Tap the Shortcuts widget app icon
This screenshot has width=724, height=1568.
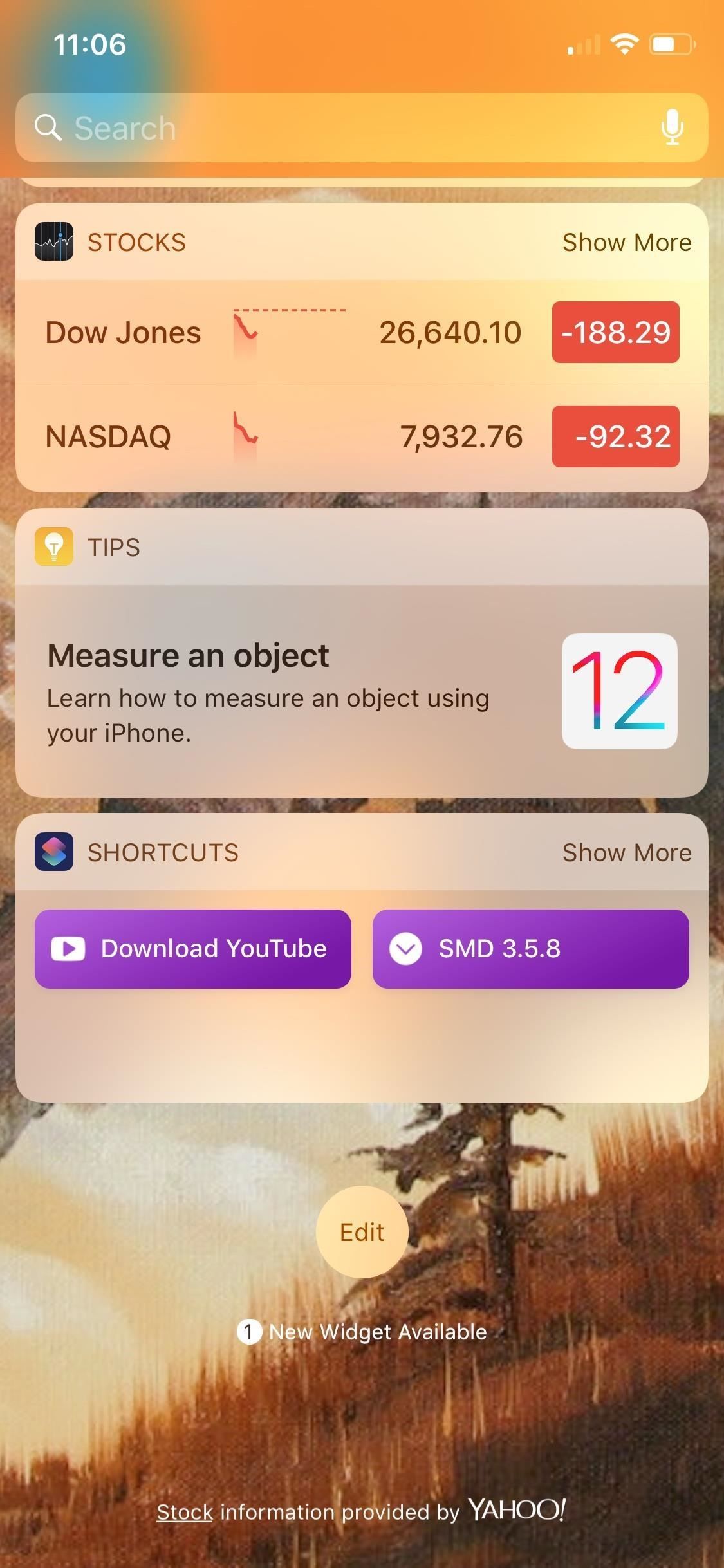pos(55,852)
